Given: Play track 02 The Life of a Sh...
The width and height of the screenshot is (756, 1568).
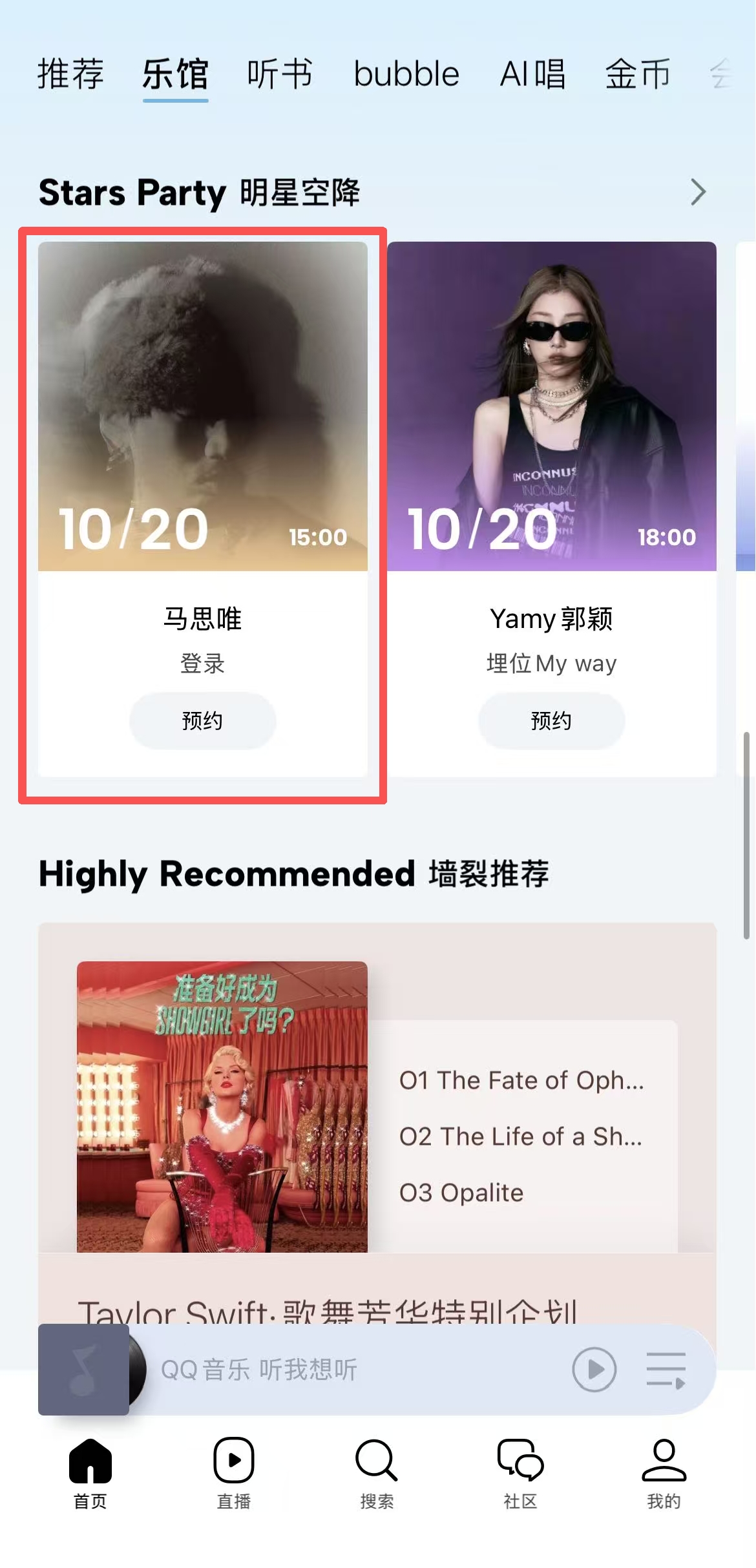Looking at the screenshot, I should 521,1136.
